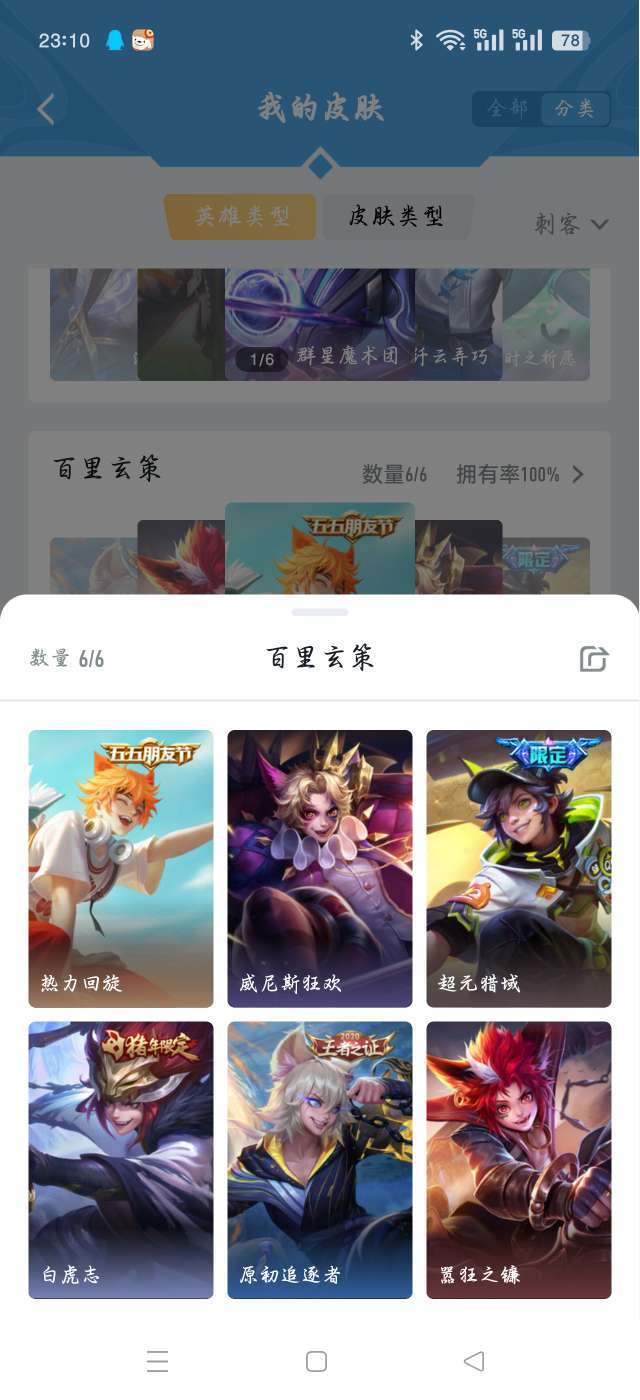
Task: View the 超元猎域 limited skin
Action: (519, 868)
